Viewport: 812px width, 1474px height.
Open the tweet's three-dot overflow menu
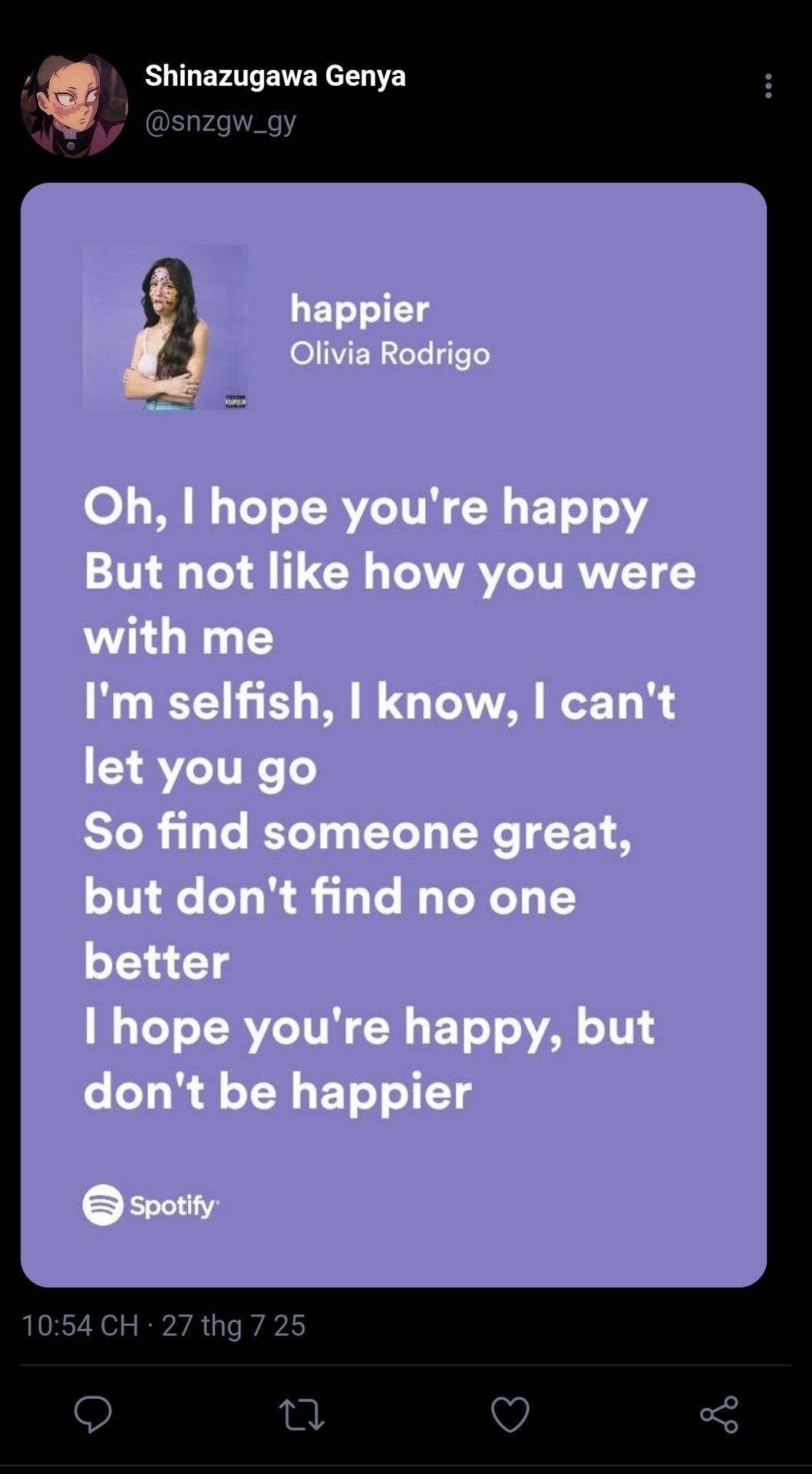coord(767,86)
